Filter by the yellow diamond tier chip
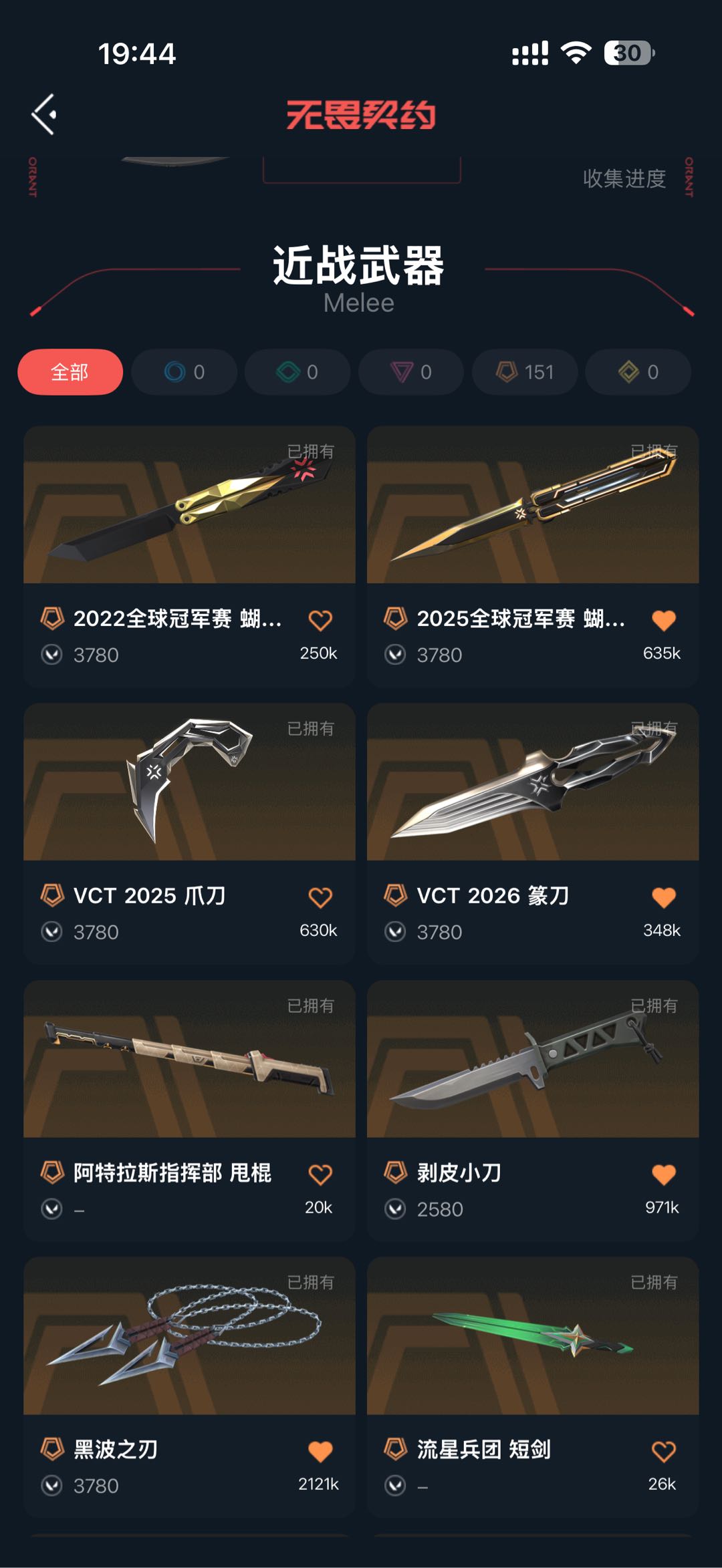 pos(638,372)
